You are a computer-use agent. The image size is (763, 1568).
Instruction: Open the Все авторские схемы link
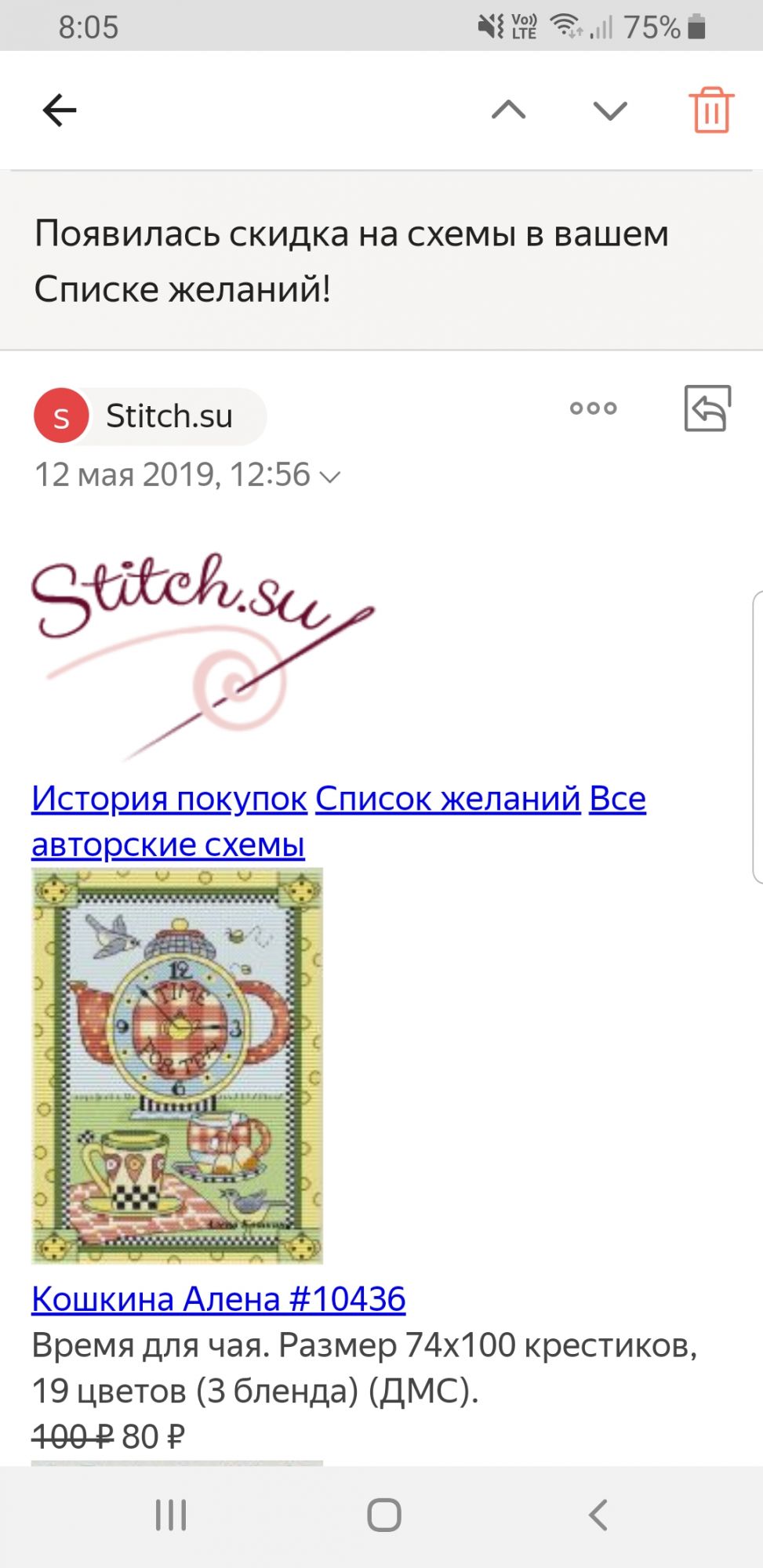[168, 844]
